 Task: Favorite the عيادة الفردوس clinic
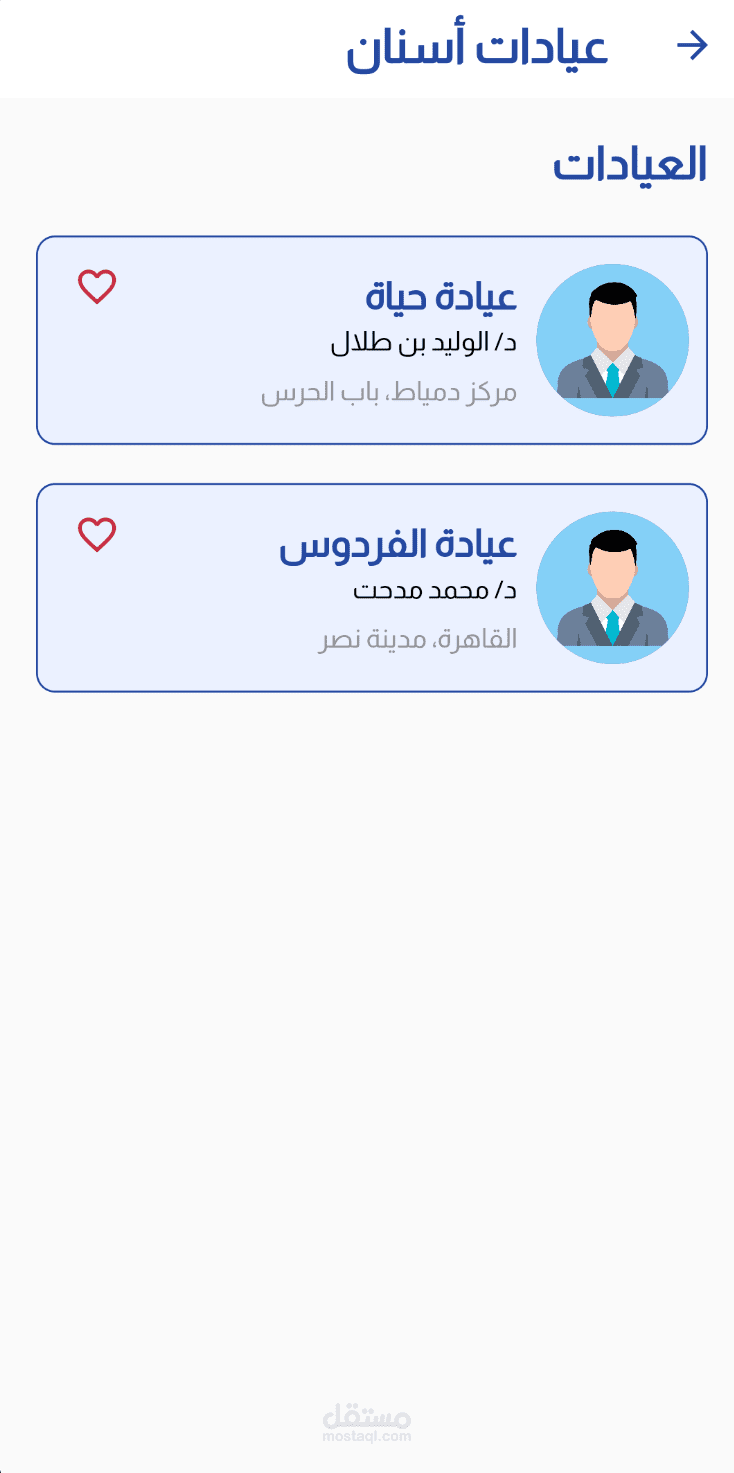pyautogui.click(x=97, y=535)
